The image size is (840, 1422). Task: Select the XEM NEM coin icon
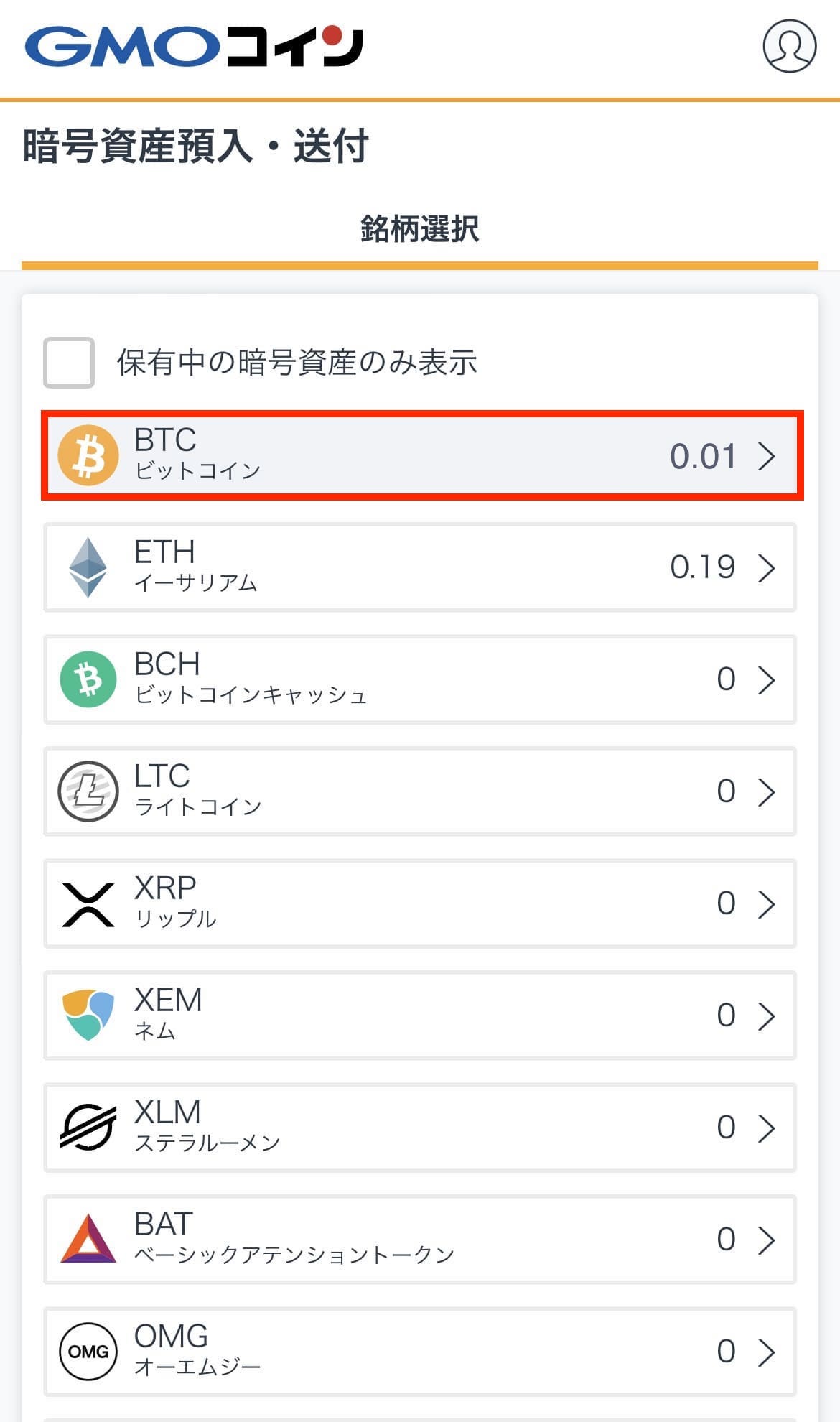(x=86, y=1015)
